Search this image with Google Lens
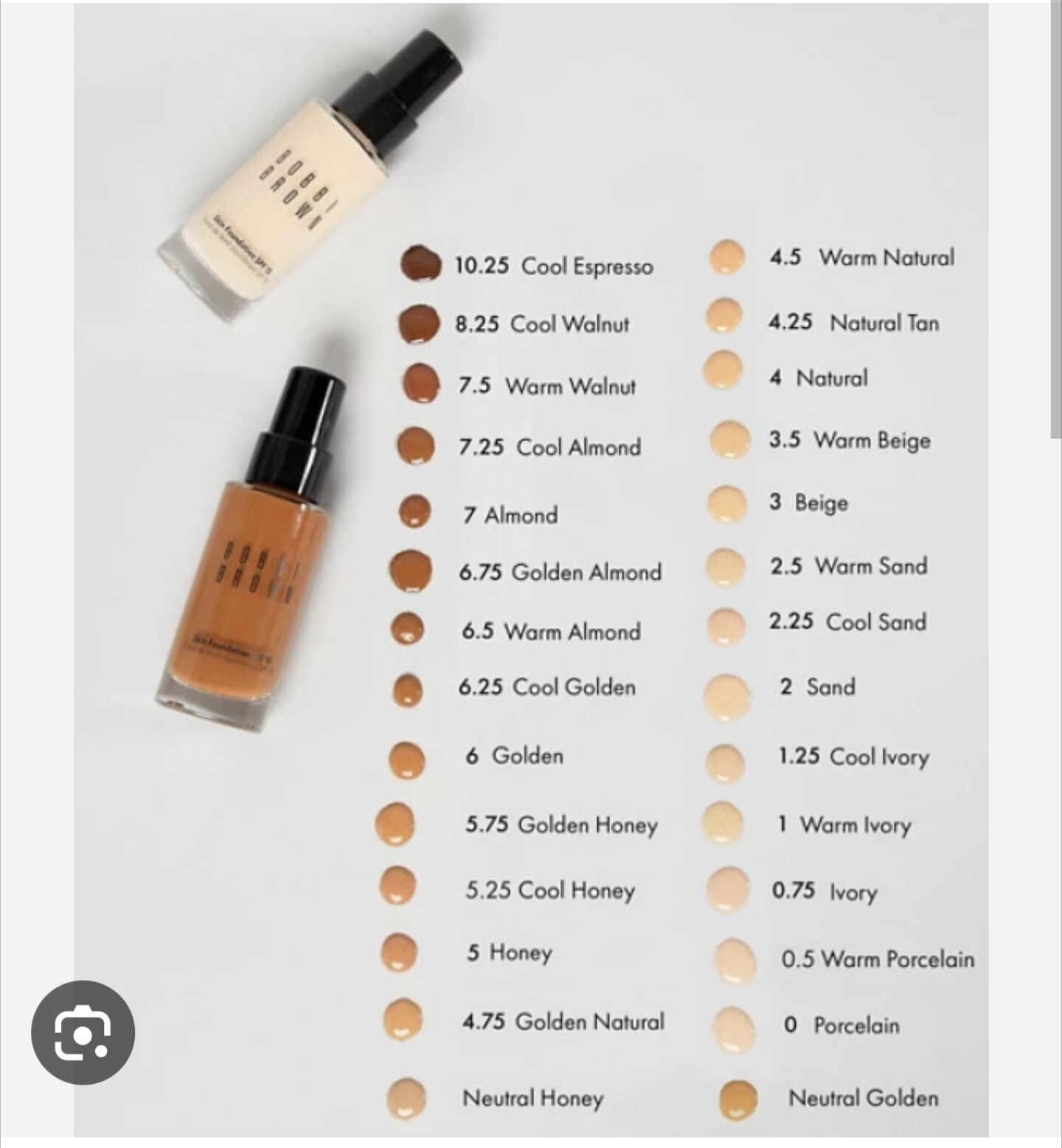This screenshot has height=1148, width=1062. coord(83,1032)
